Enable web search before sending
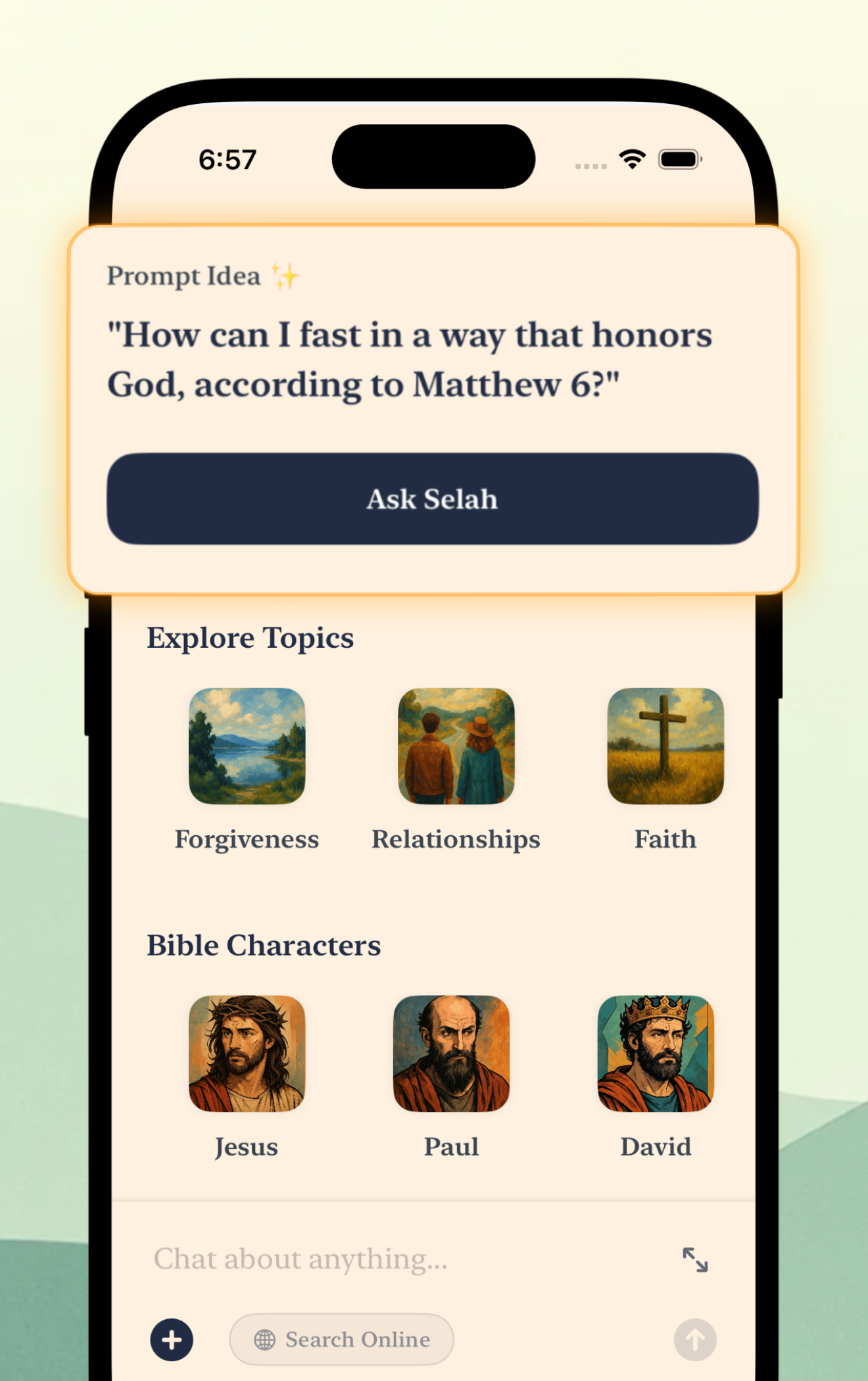Image resolution: width=868 pixels, height=1381 pixels. pyautogui.click(x=341, y=1340)
